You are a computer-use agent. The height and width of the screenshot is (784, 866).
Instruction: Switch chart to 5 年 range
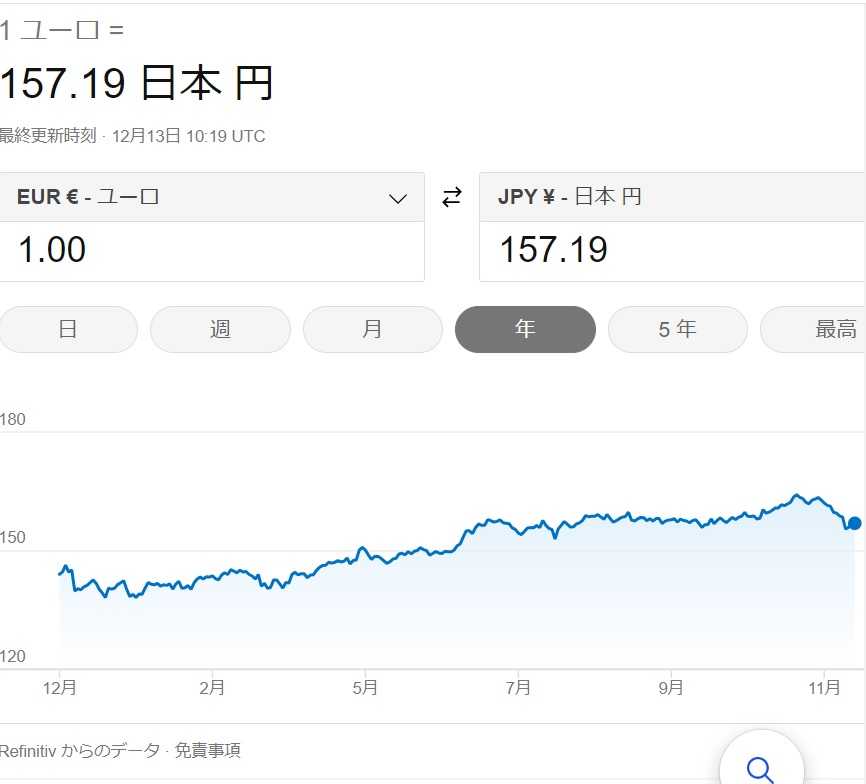click(677, 329)
